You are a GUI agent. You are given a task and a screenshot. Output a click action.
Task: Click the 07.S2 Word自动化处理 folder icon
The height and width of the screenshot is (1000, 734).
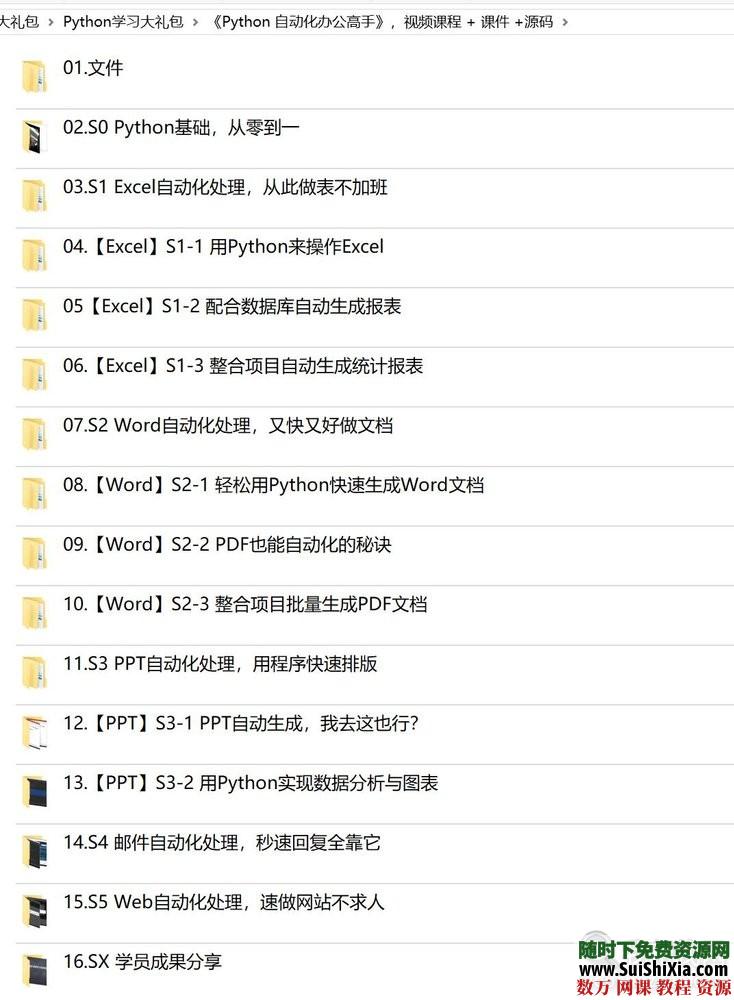(x=33, y=433)
